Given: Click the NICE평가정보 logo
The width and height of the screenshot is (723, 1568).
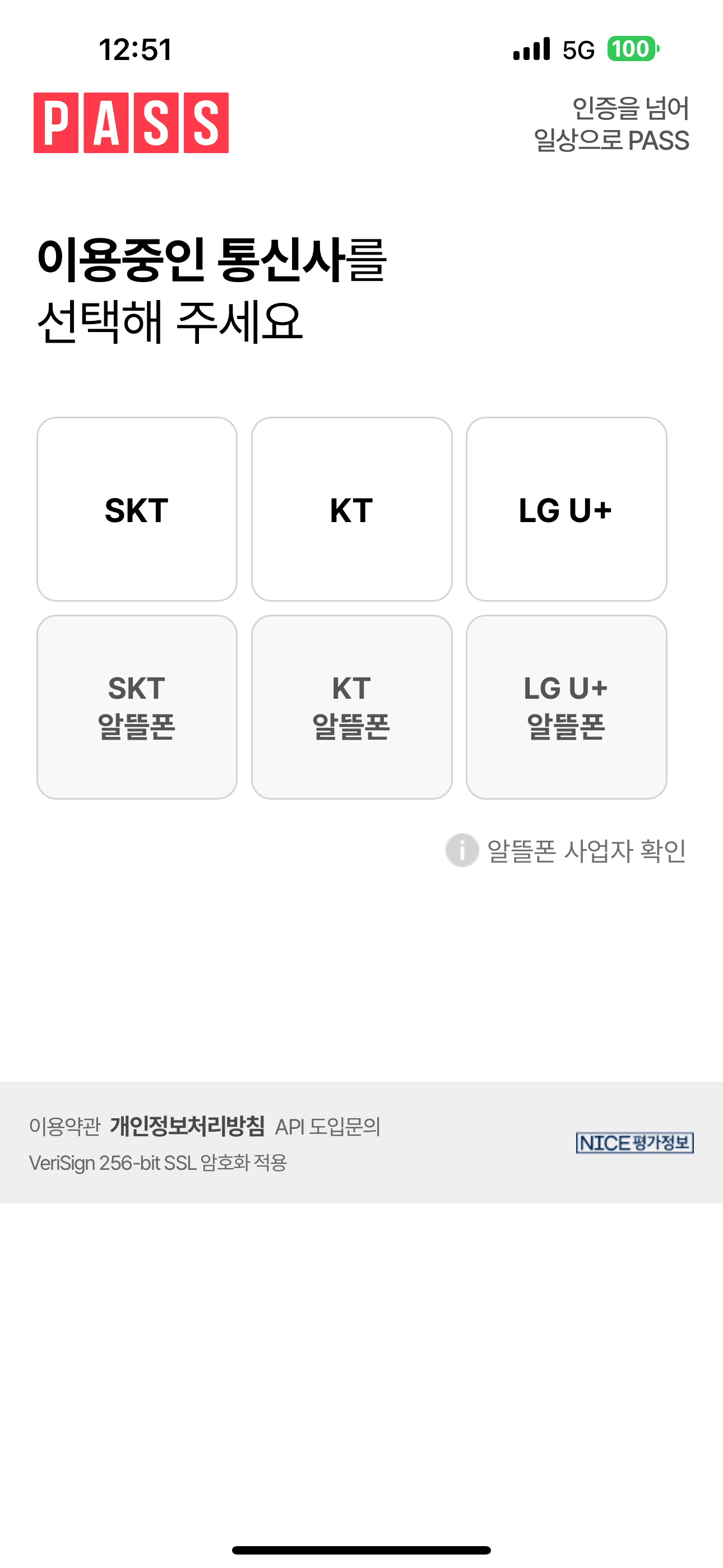Looking at the screenshot, I should coord(635,1143).
